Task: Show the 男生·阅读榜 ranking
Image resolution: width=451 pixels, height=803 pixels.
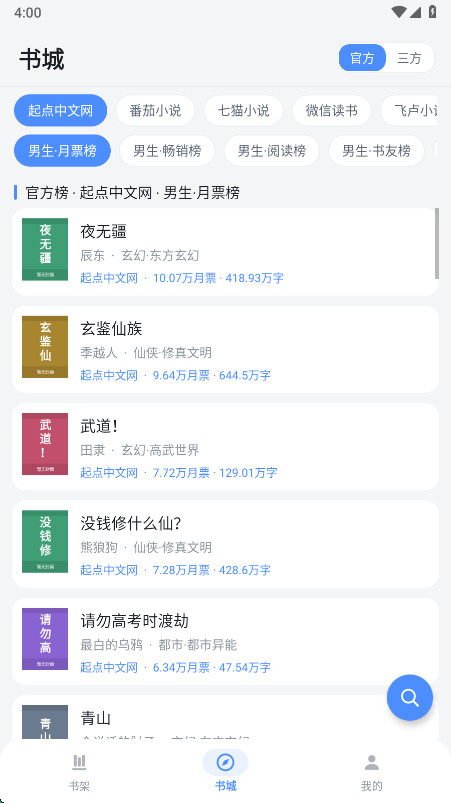Action: pos(272,151)
